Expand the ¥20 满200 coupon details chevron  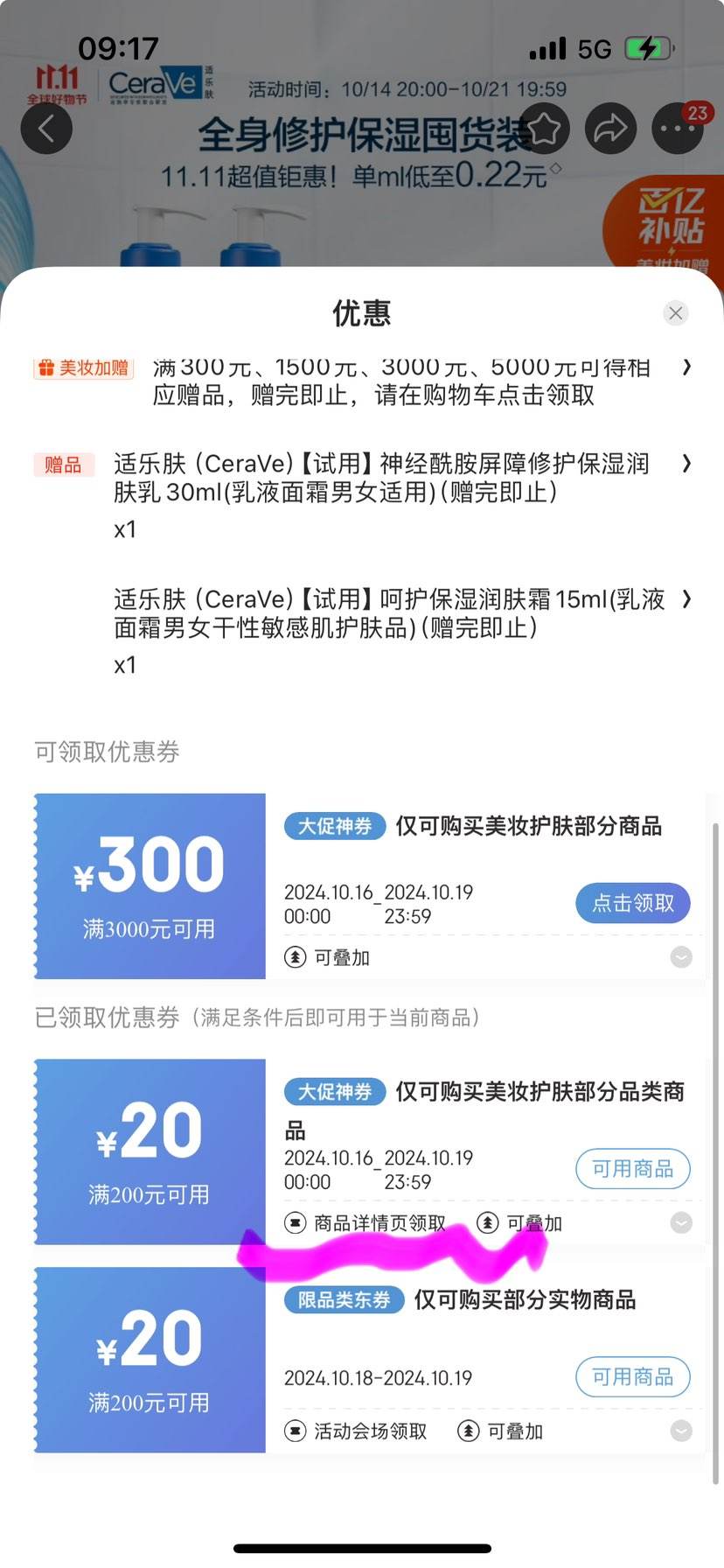(681, 1223)
